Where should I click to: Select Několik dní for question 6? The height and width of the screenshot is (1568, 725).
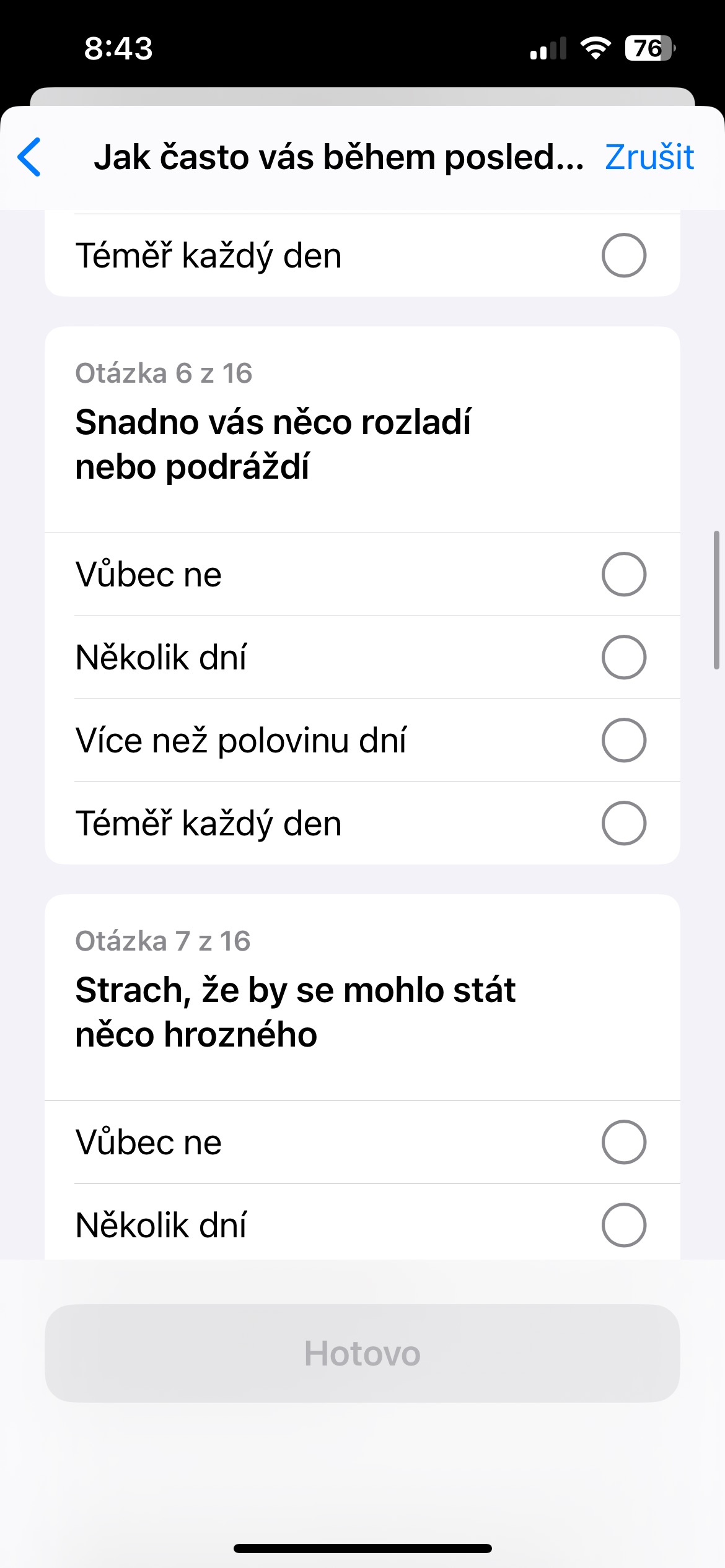pos(623,657)
